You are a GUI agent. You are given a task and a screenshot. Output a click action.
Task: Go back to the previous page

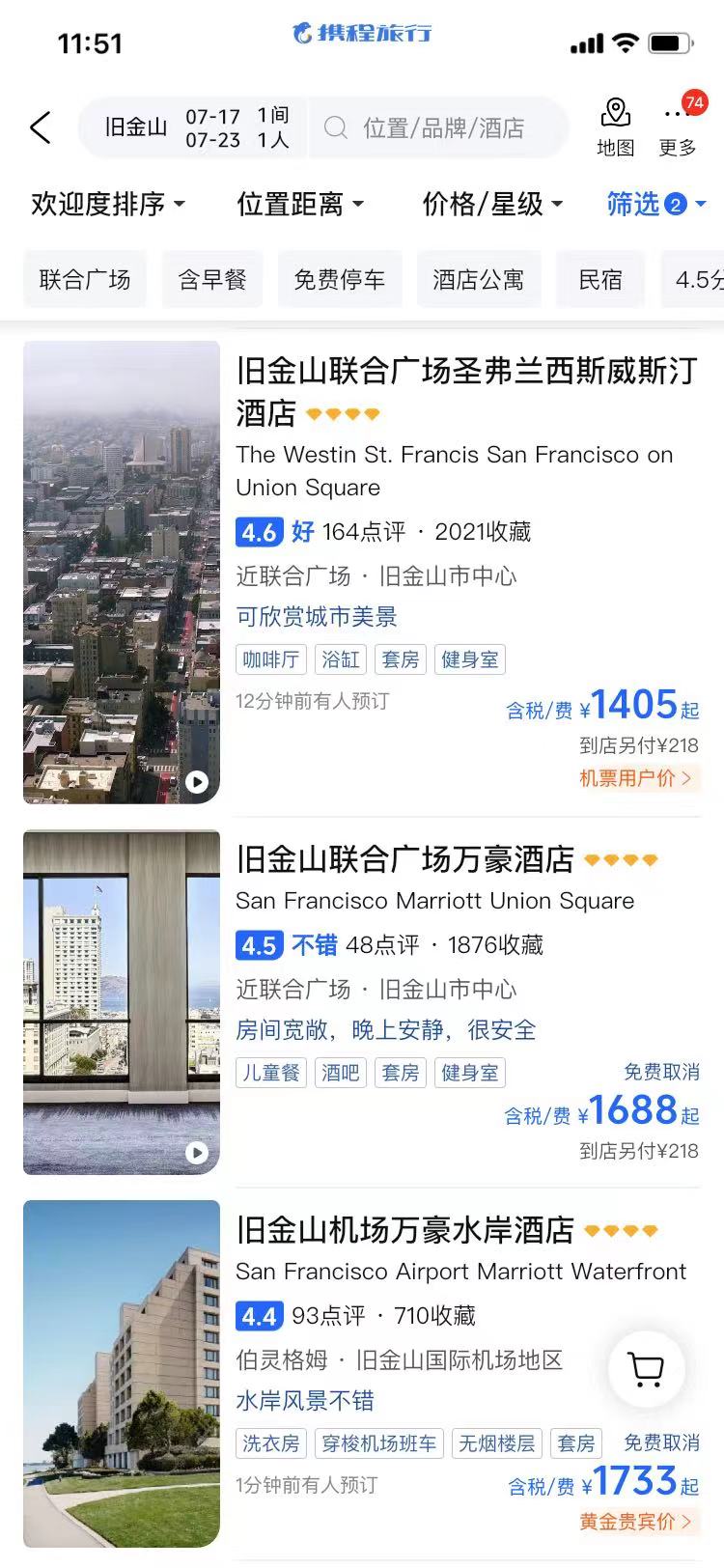pos(41,127)
